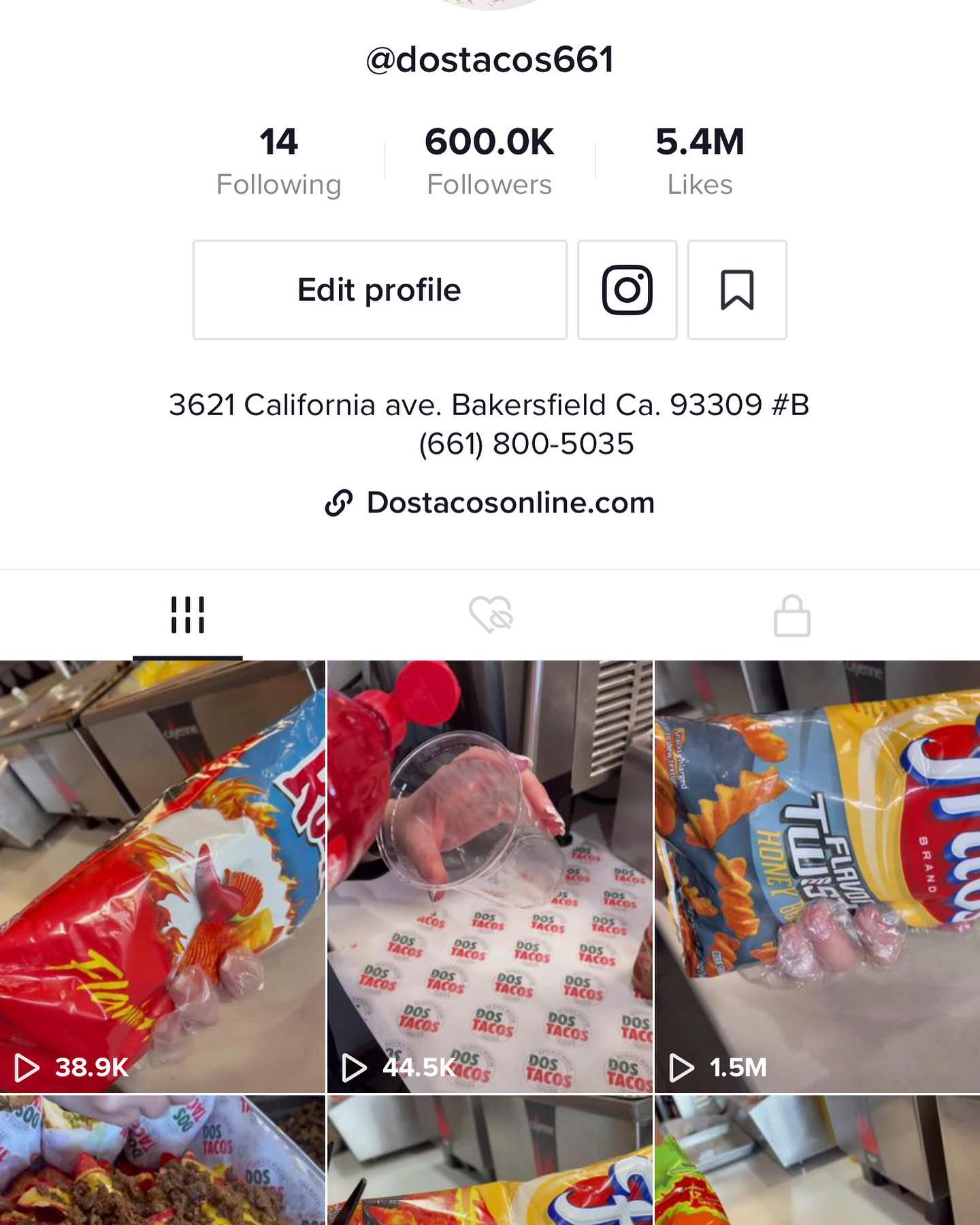Play the video with 38.9K views

[162, 876]
